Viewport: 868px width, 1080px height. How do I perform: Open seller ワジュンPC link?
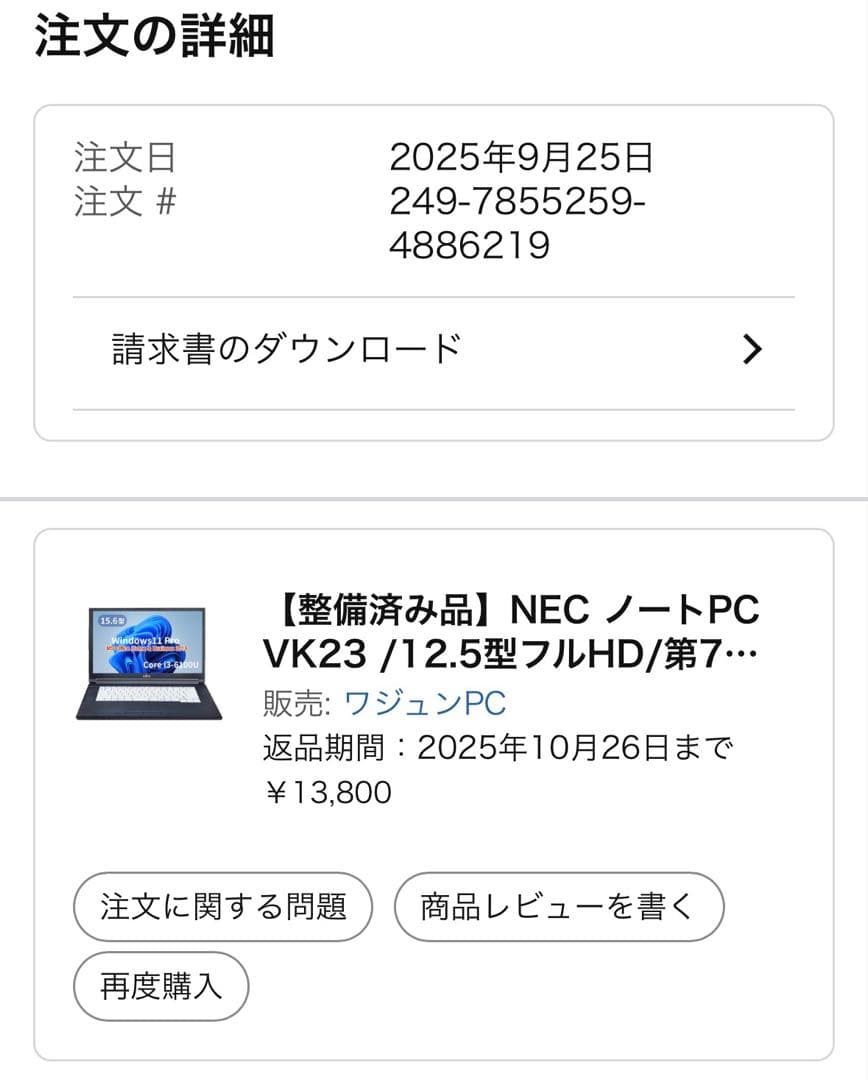pos(425,703)
